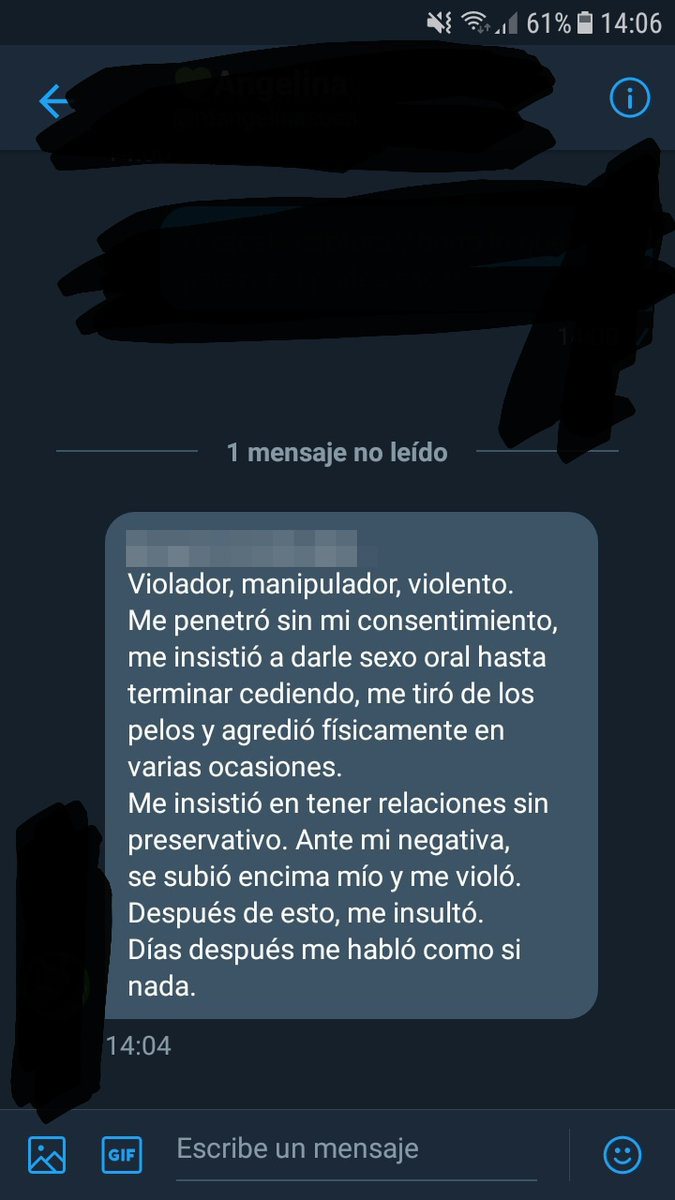Screen dimensions: 675x1200
Task: Open the GIF picker
Action: click(122, 1155)
